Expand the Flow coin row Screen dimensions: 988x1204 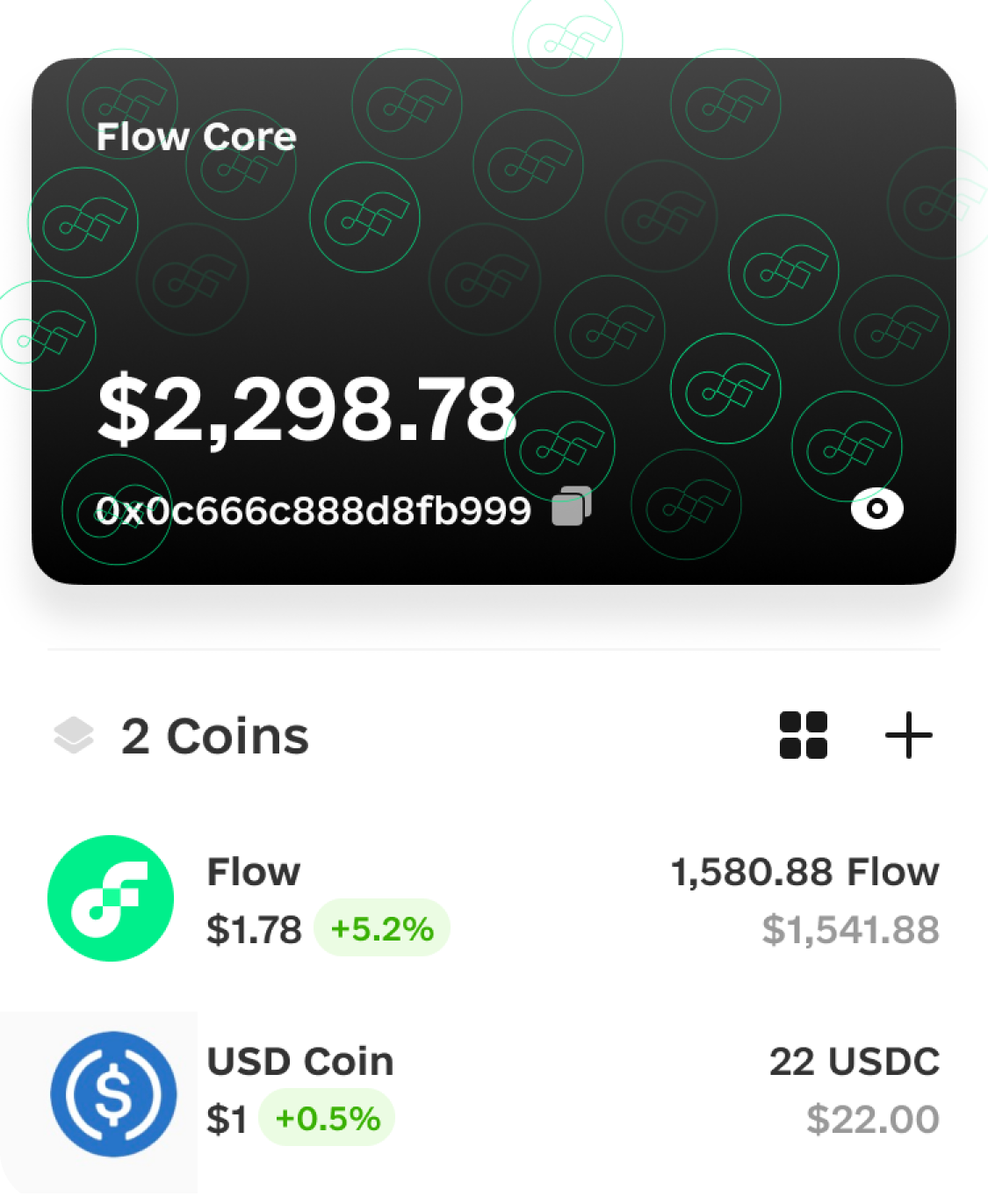[492, 898]
